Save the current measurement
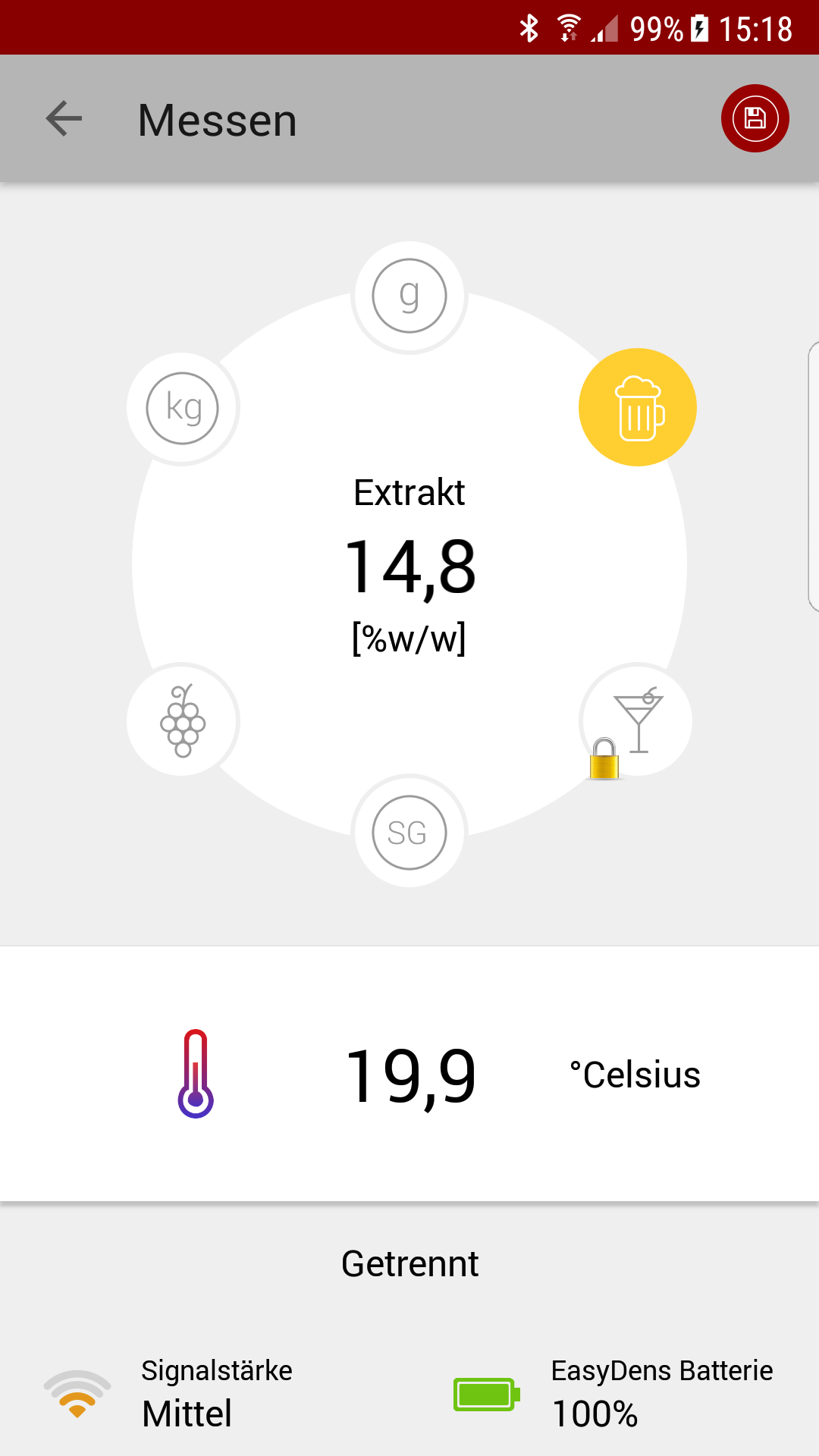Image resolution: width=819 pixels, height=1456 pixels. 755,118
